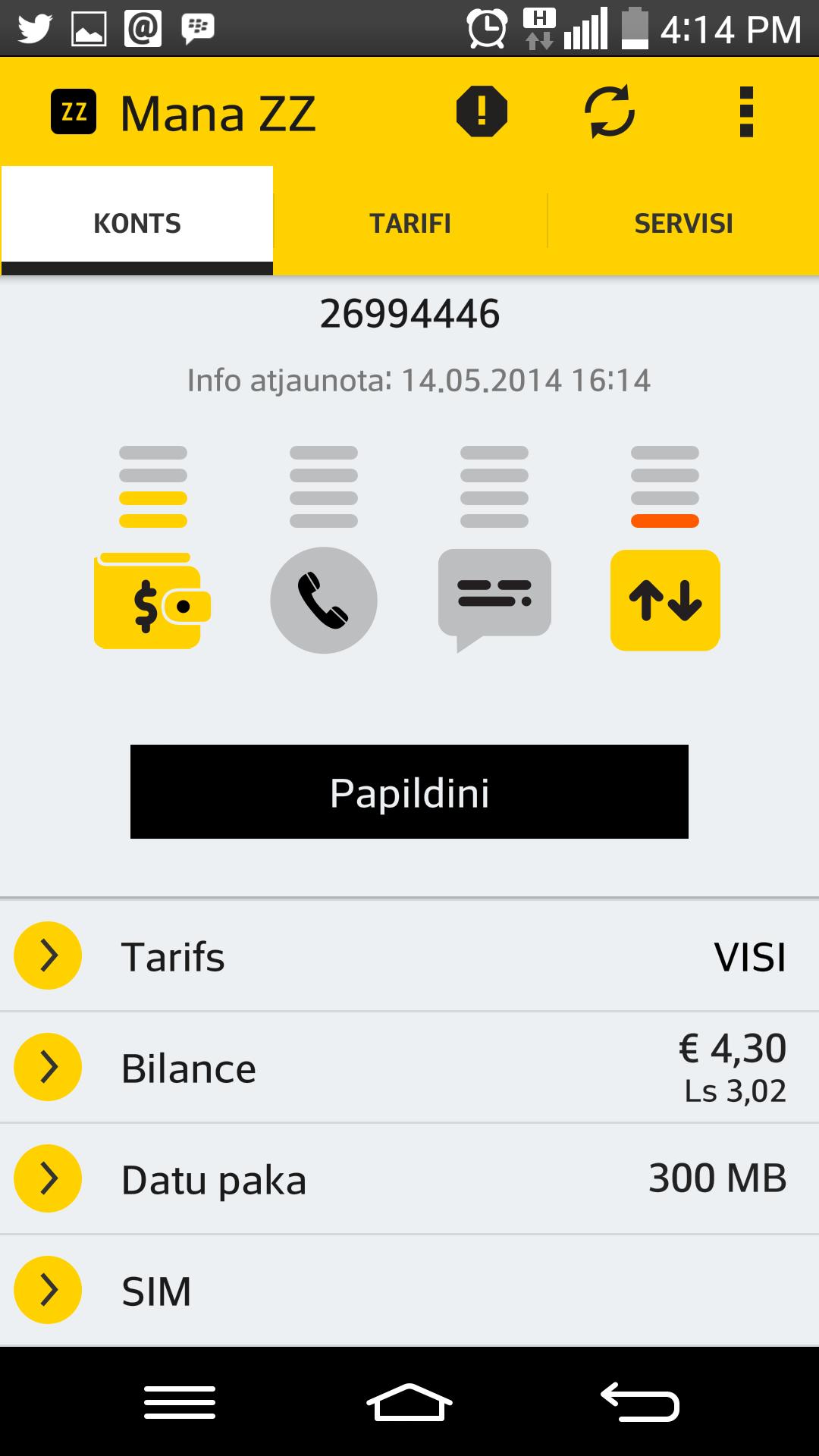Go to the home screen
The width and height of the screenshot is (819, 1456).
409,1401
